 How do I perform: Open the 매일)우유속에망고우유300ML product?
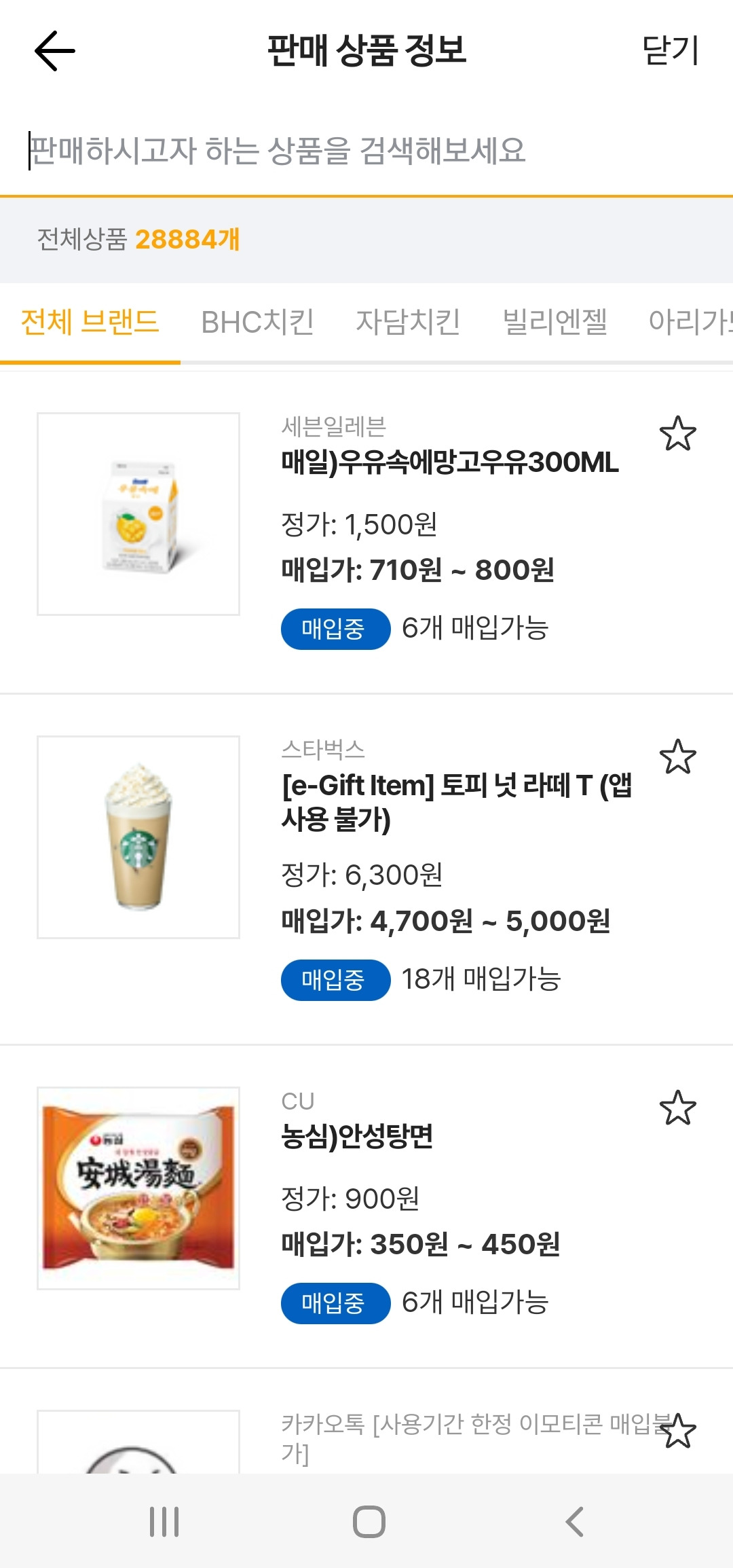tap(449, 463)
